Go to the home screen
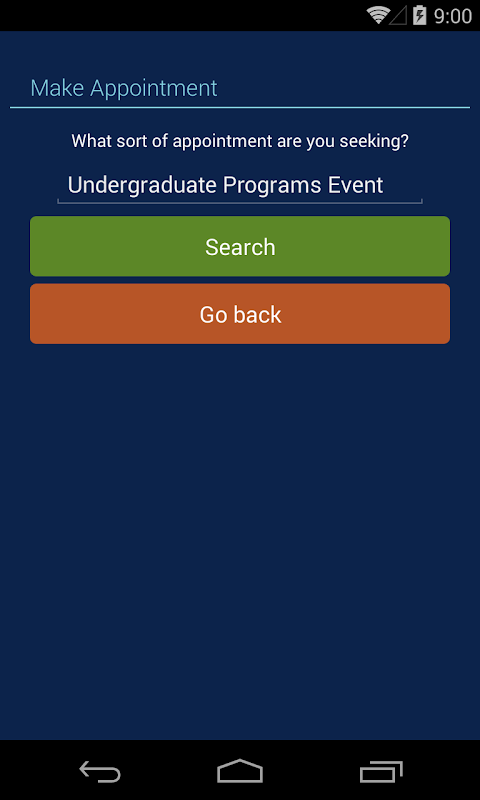 (240, 771)
